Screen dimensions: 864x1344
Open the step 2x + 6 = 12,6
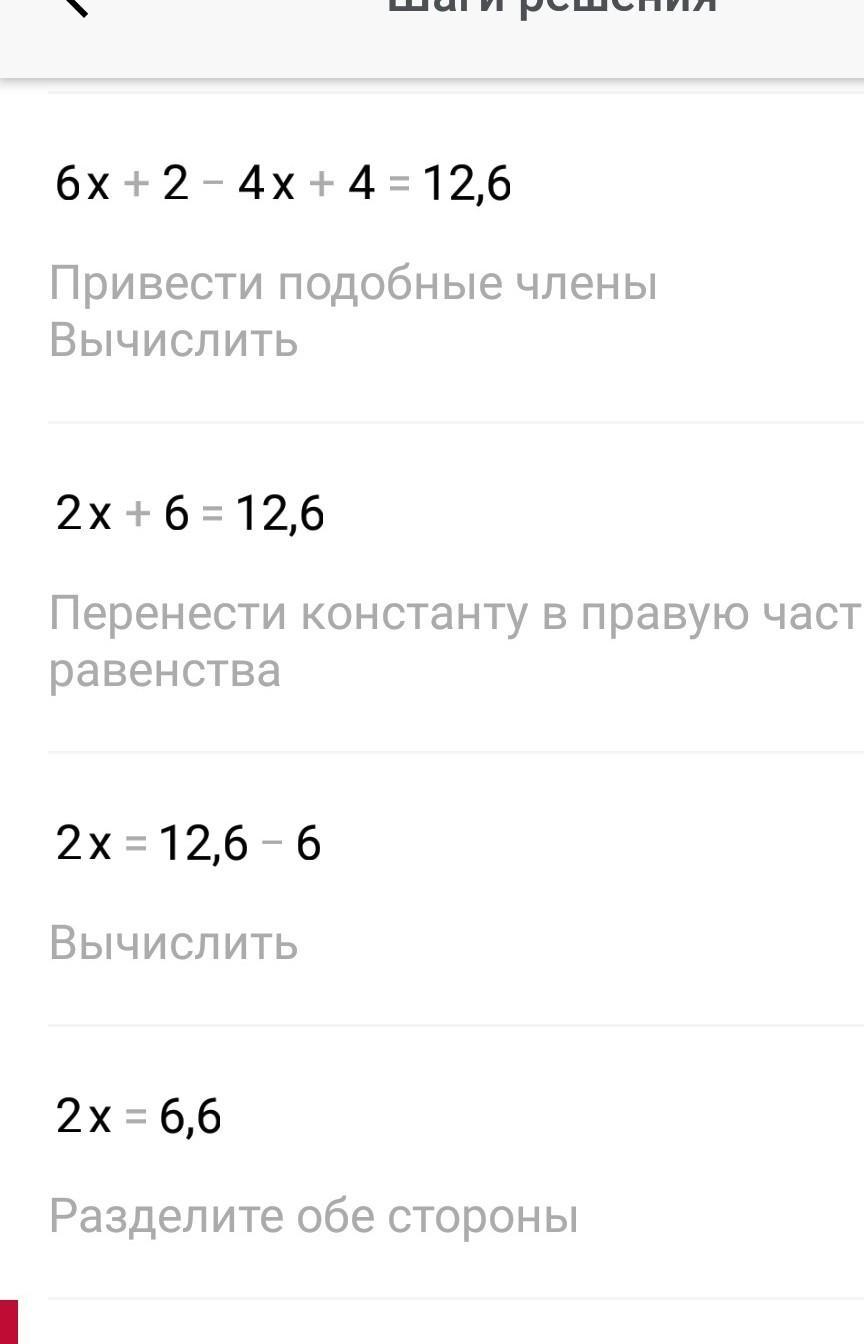tap(190, 515)
